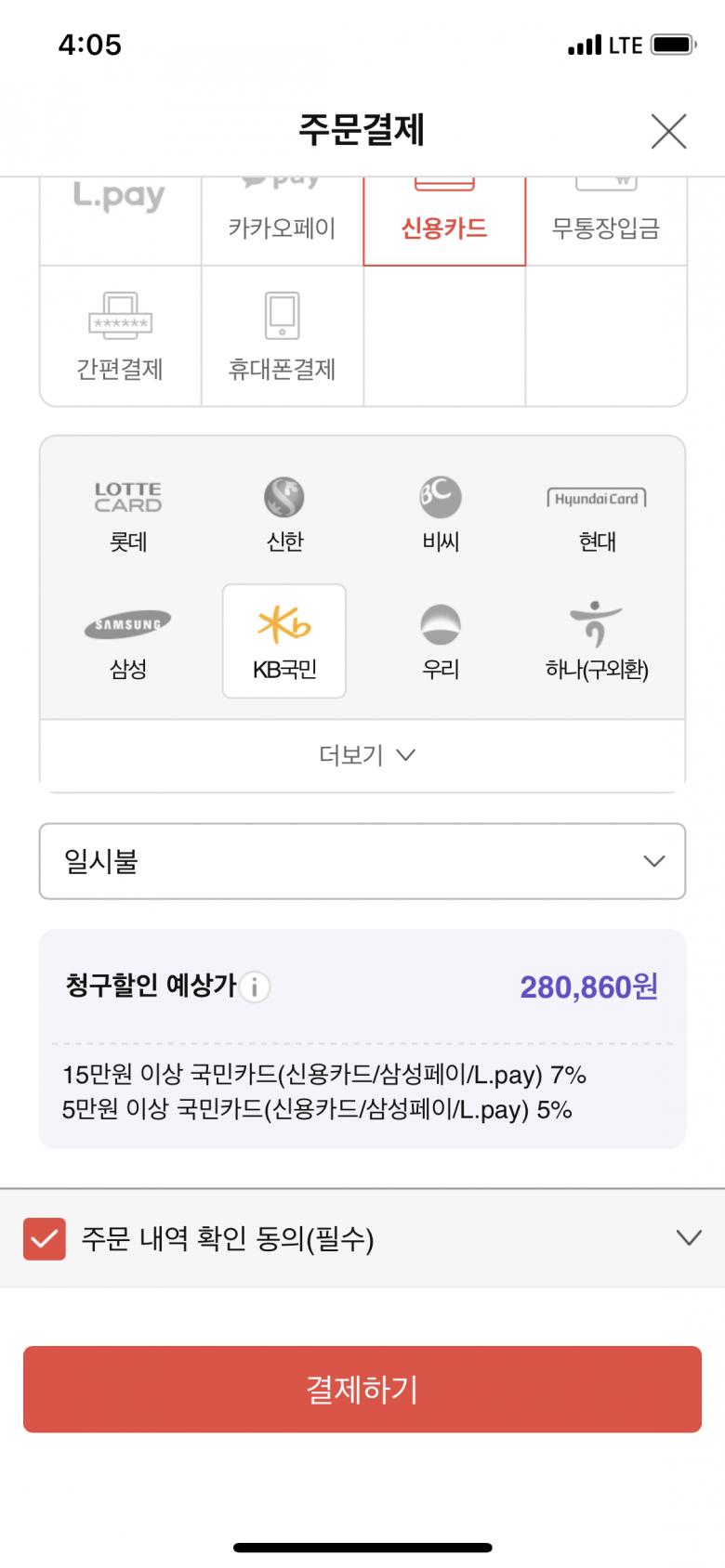Pick 현대 card
Image resolution: width=725 pixels, height=1568 pixels.
pyautogui.click(x=597, y=516)
